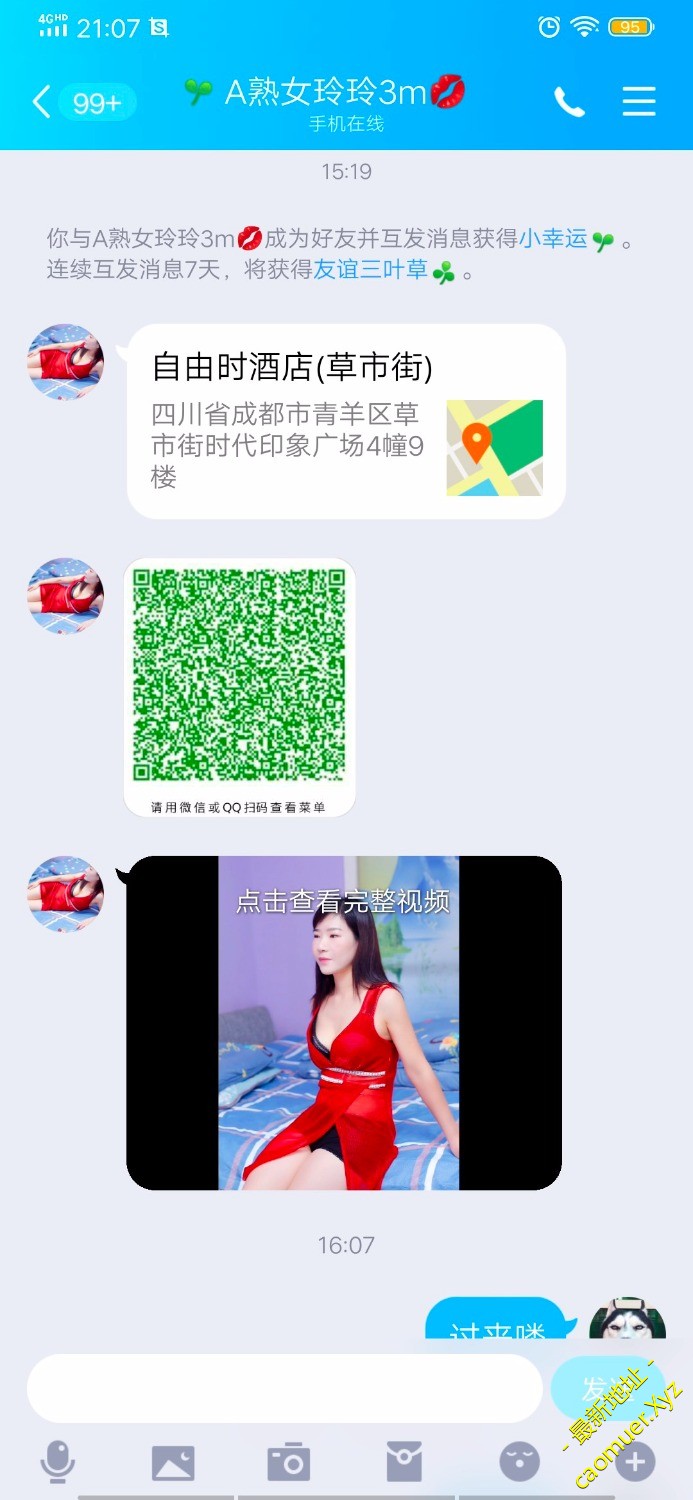Open the 友谊三叶草 link

click(x=370, y=270)
